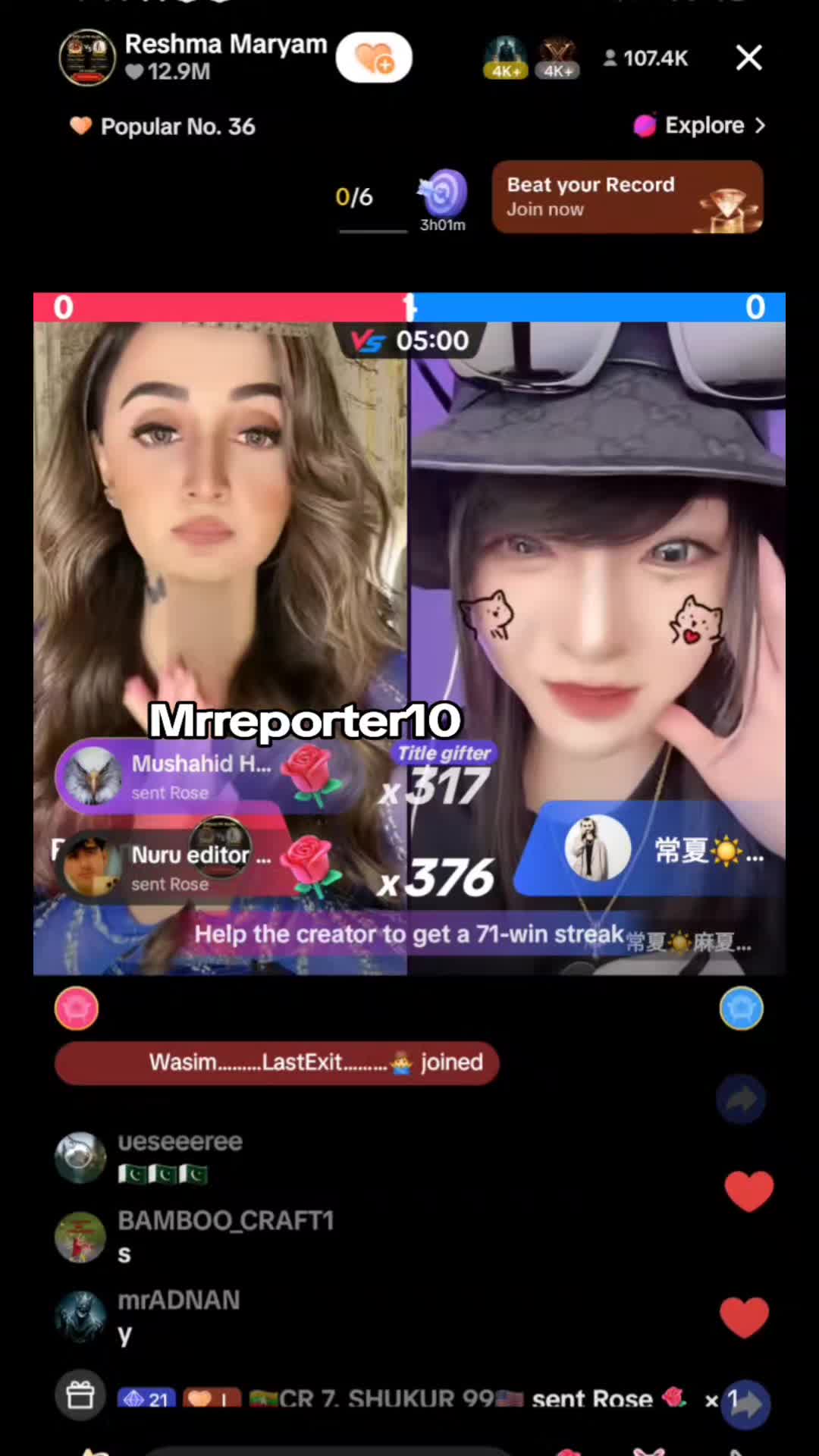Open mrADNAN's profile from chat
Viewport: 819px width, 1456px height.
click(80, 1316)
